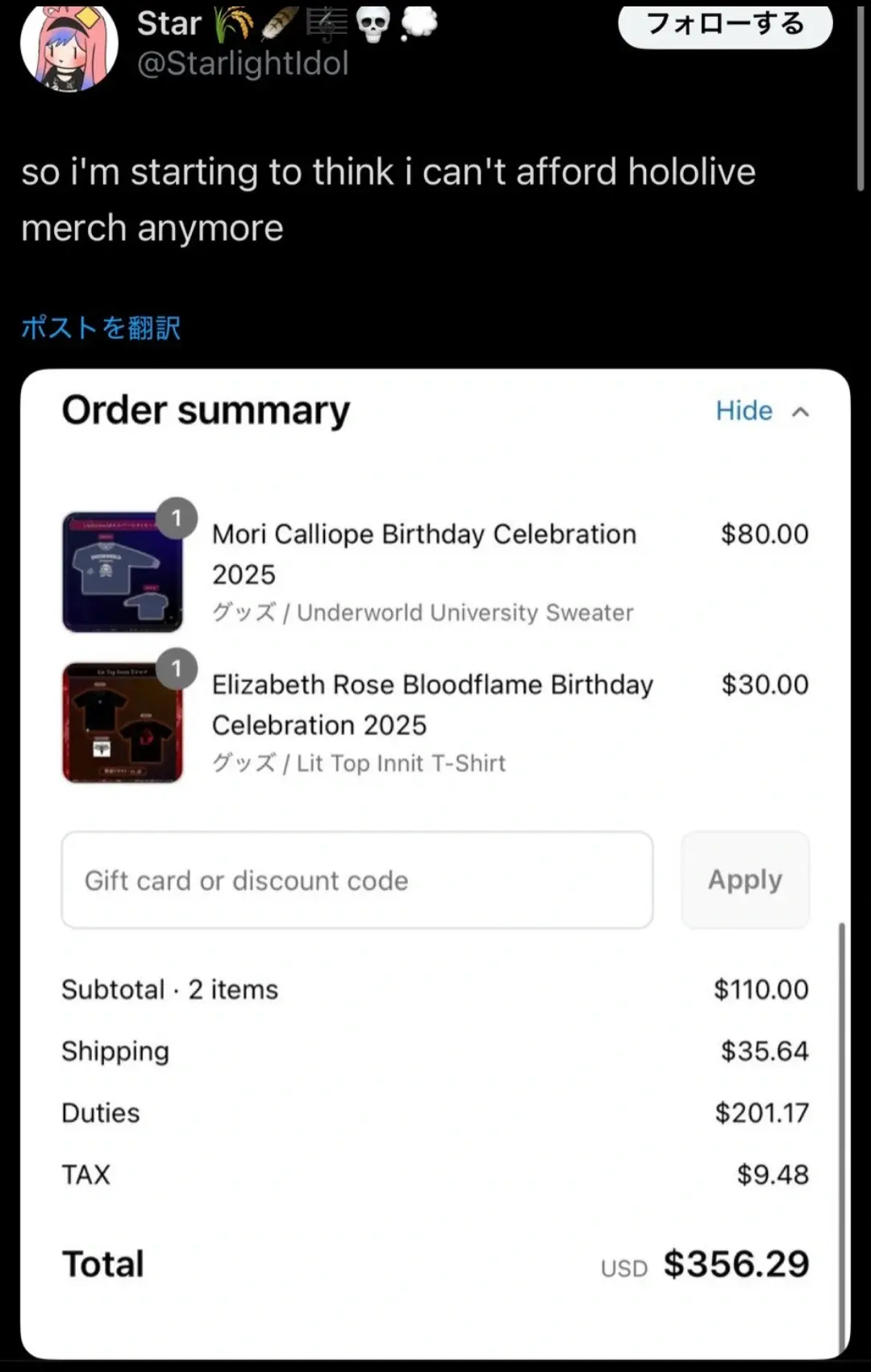This screenshot has width=871, height=1372.
Task: Open the @StarlightIdol profile handle
Action: tap(242, 64)
